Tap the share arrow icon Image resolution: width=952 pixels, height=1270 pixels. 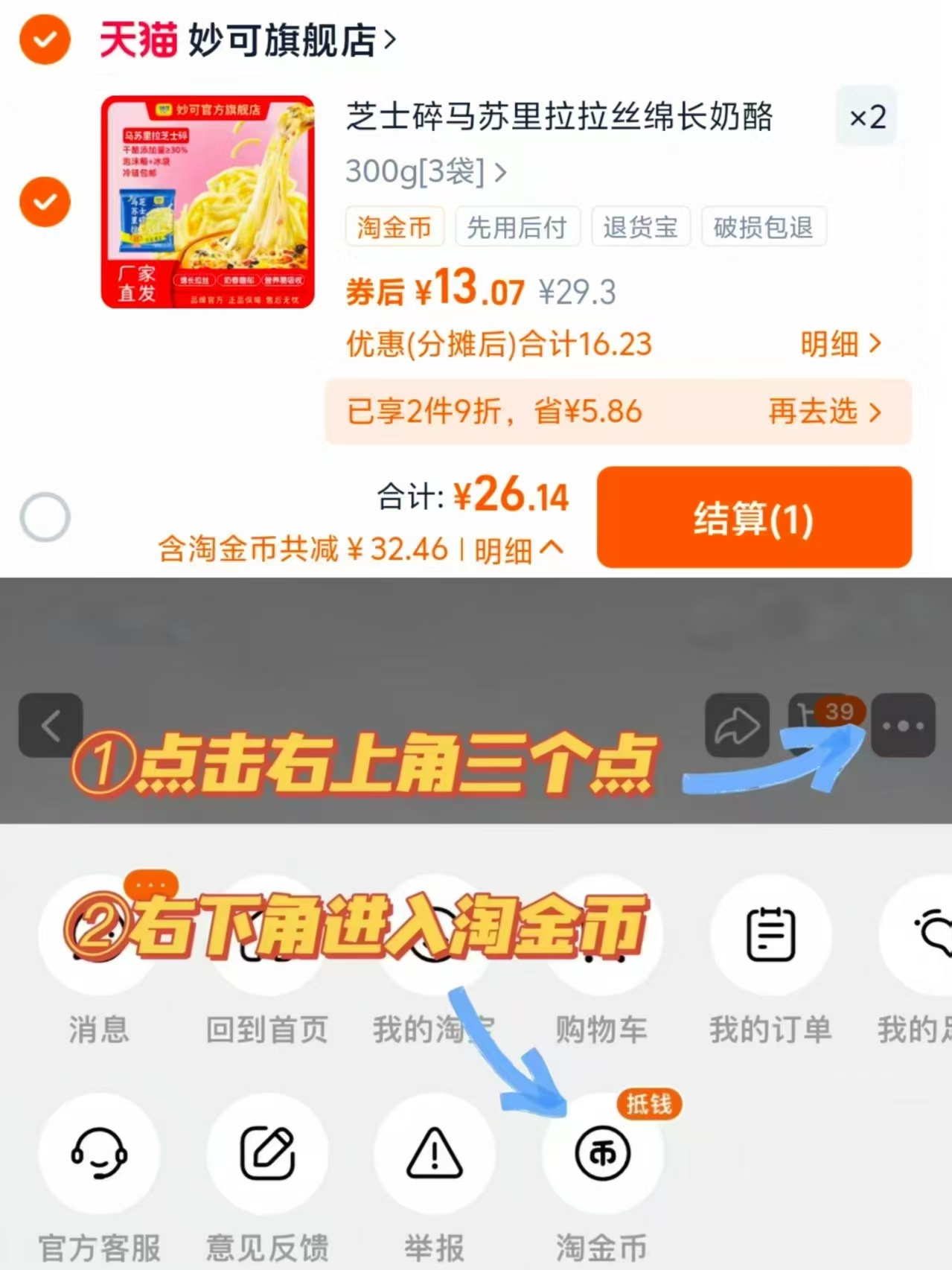pos(736,725)
